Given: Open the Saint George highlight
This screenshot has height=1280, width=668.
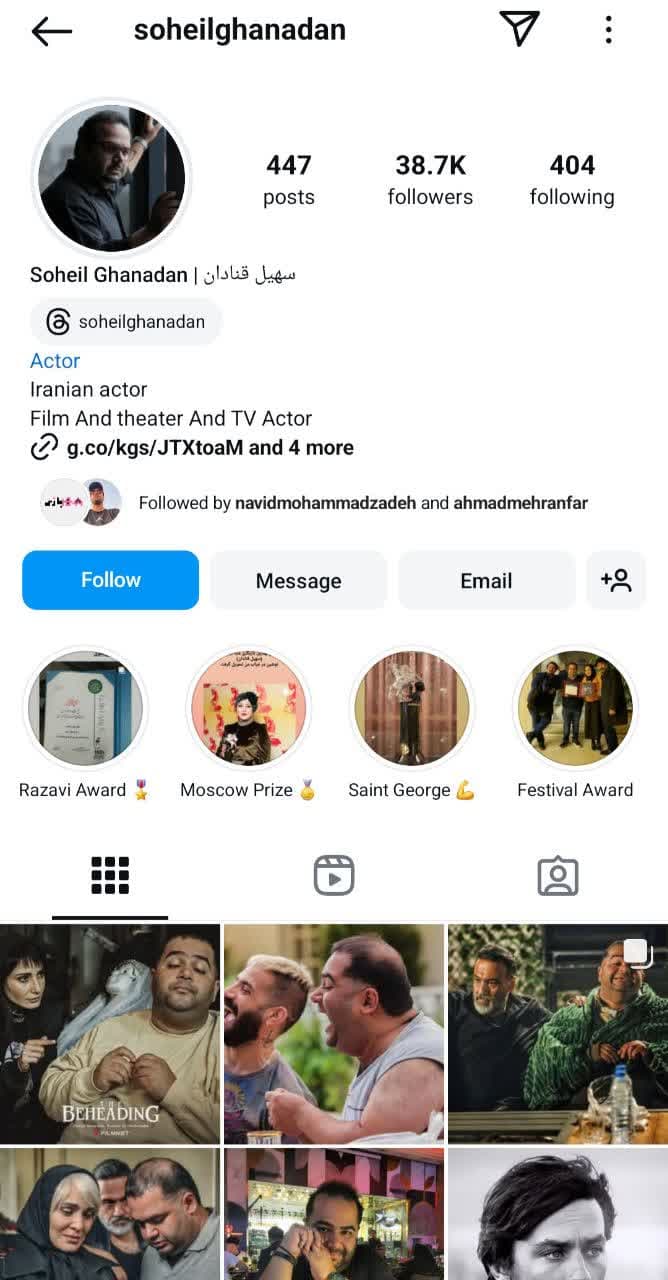Looking at the screenshot, I should pyautogui.click(x=412, y=709).
